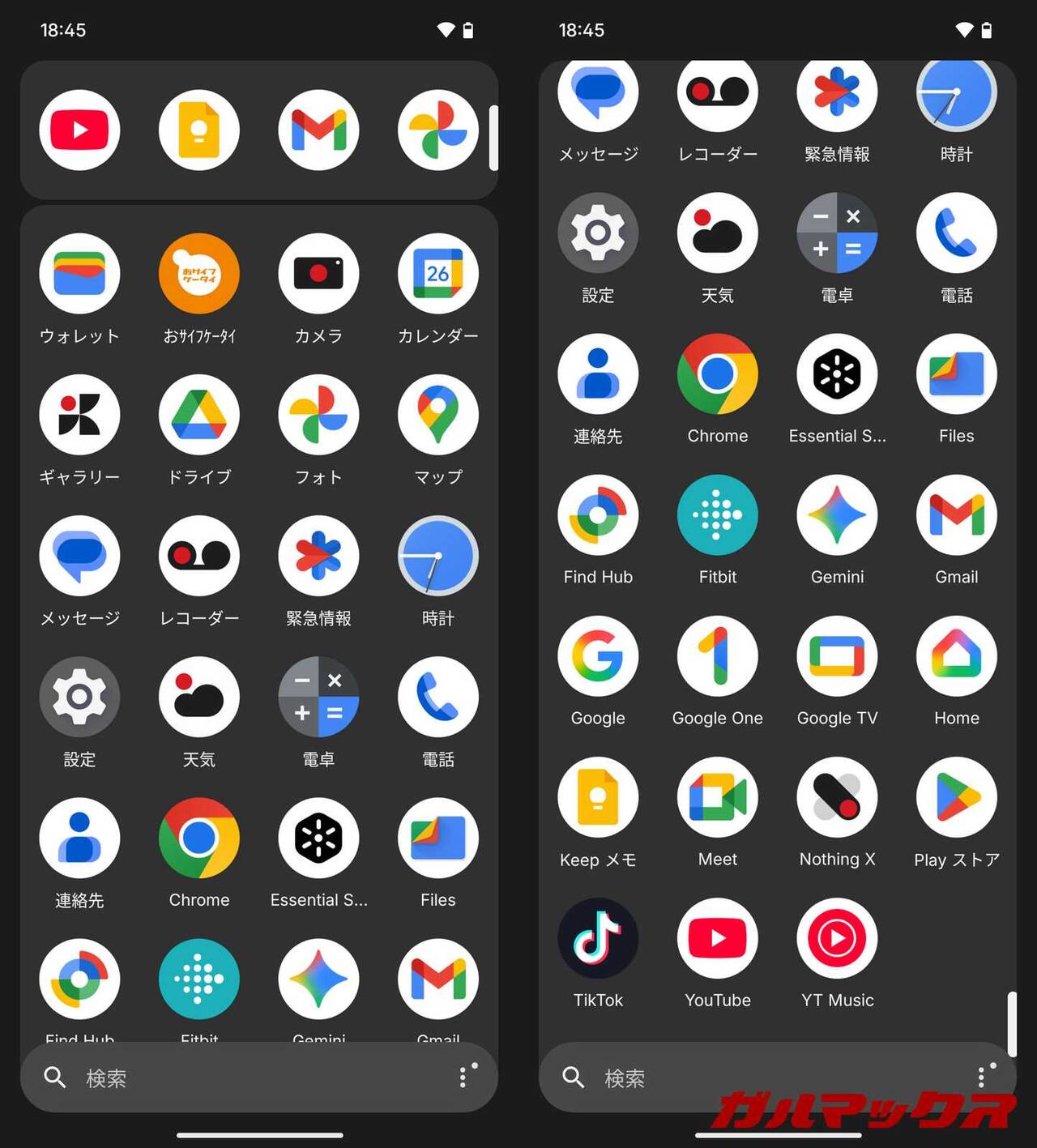Launch Google TV
1037x1148 pixels.
pos(837,657)
